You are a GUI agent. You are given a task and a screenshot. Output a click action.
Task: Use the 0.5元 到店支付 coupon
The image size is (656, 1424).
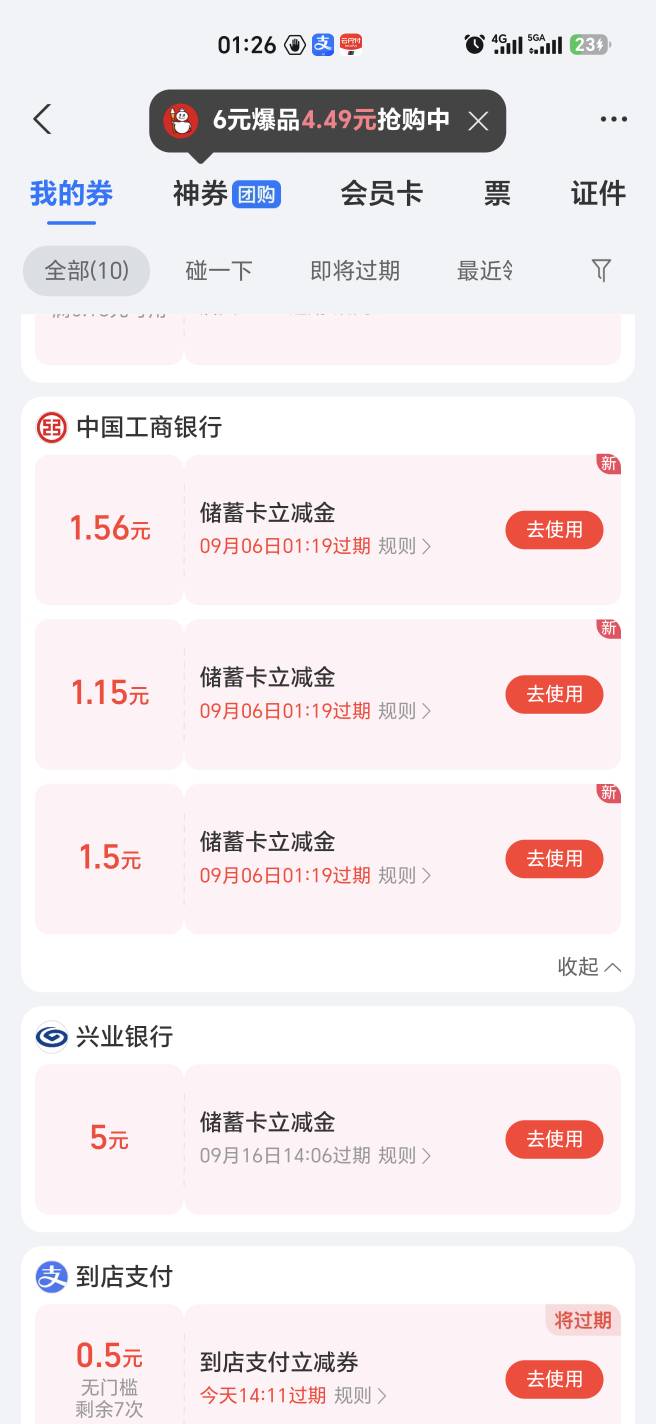tap(554, 1379)
